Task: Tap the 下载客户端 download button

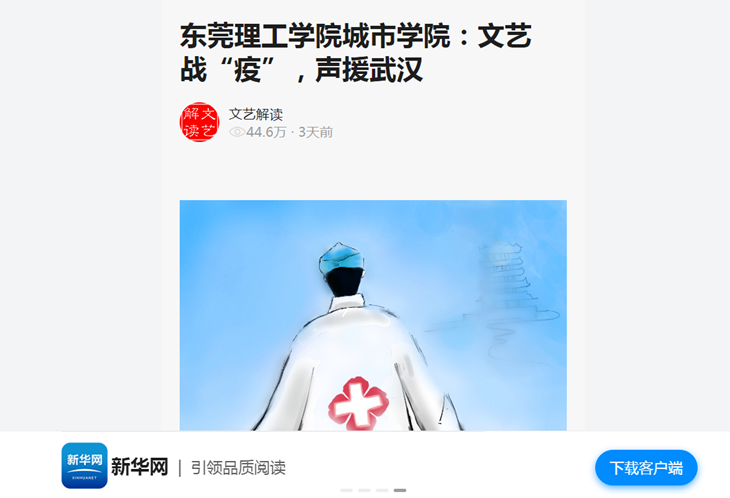Action: click(x=646, y=467)
